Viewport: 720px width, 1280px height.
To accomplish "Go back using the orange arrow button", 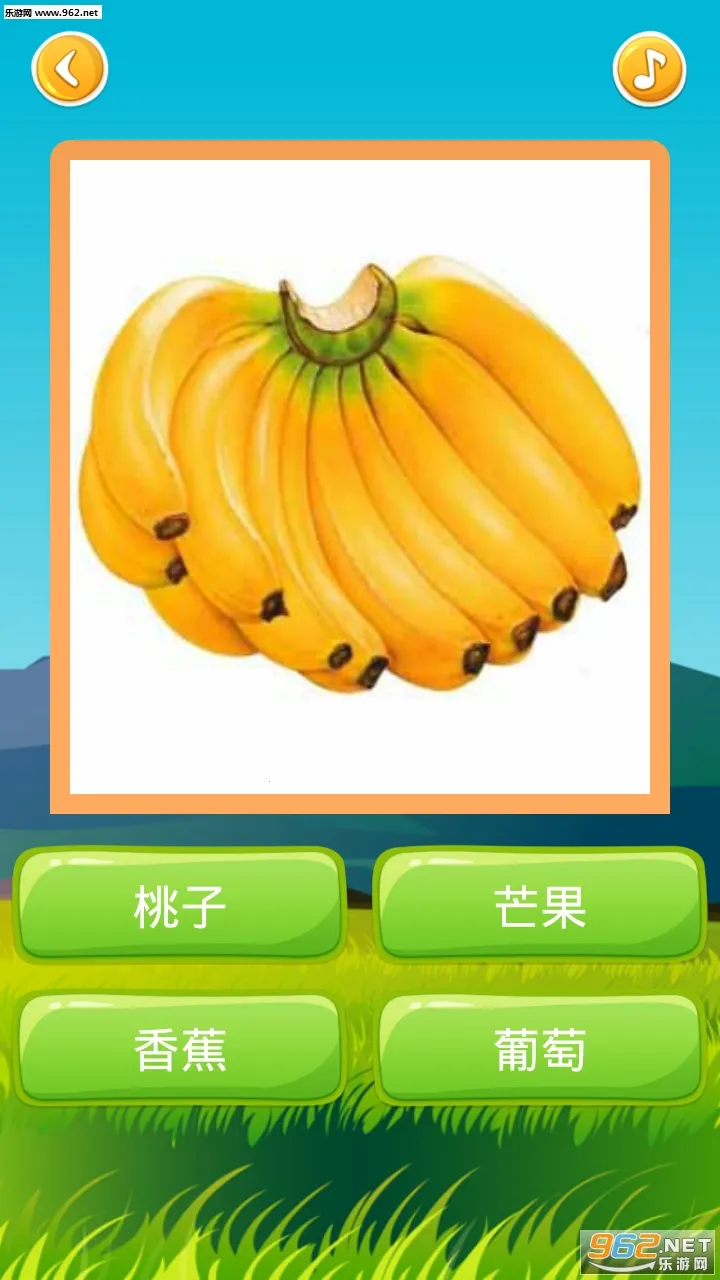I will tap(69, 69).
